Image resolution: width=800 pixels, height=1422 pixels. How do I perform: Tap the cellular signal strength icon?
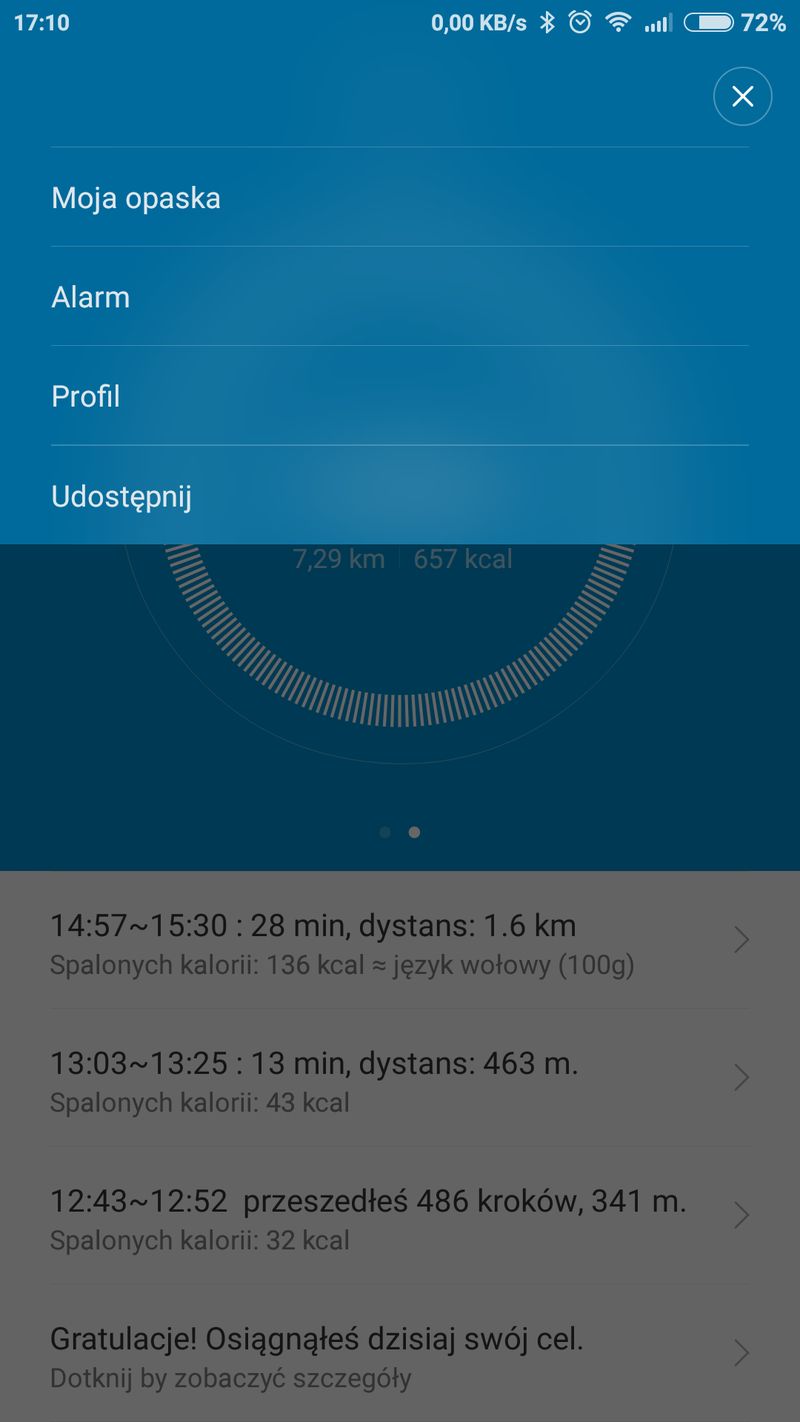655,22
